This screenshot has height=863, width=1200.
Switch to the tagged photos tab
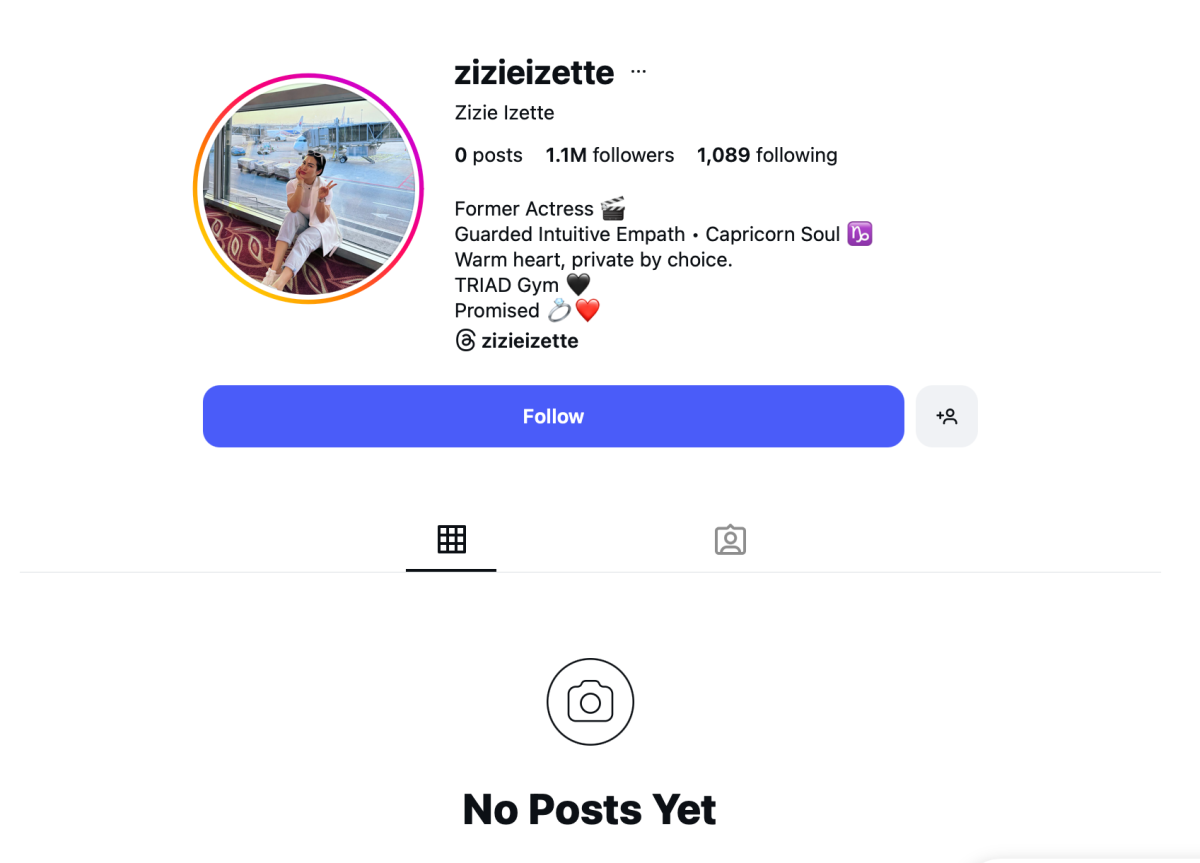[730, 540]
